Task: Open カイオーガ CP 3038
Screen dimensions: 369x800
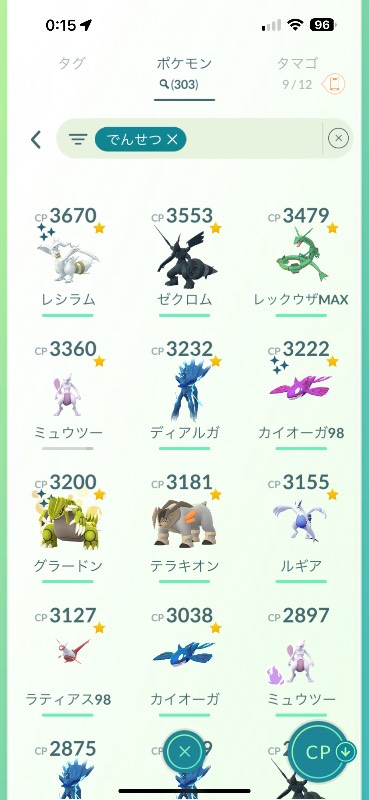Action: click(184, 661)
